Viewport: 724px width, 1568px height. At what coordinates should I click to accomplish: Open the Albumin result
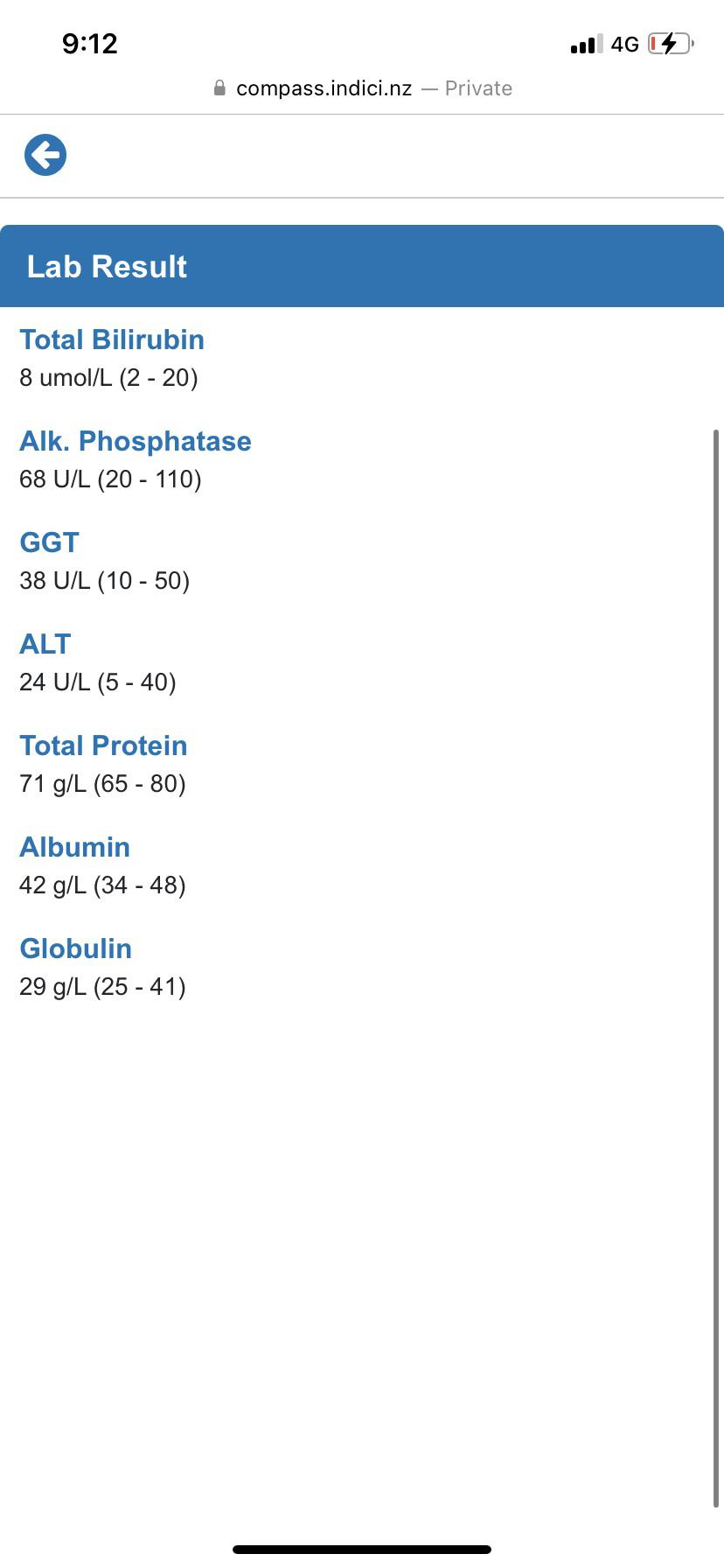click(x=75, y=847)
